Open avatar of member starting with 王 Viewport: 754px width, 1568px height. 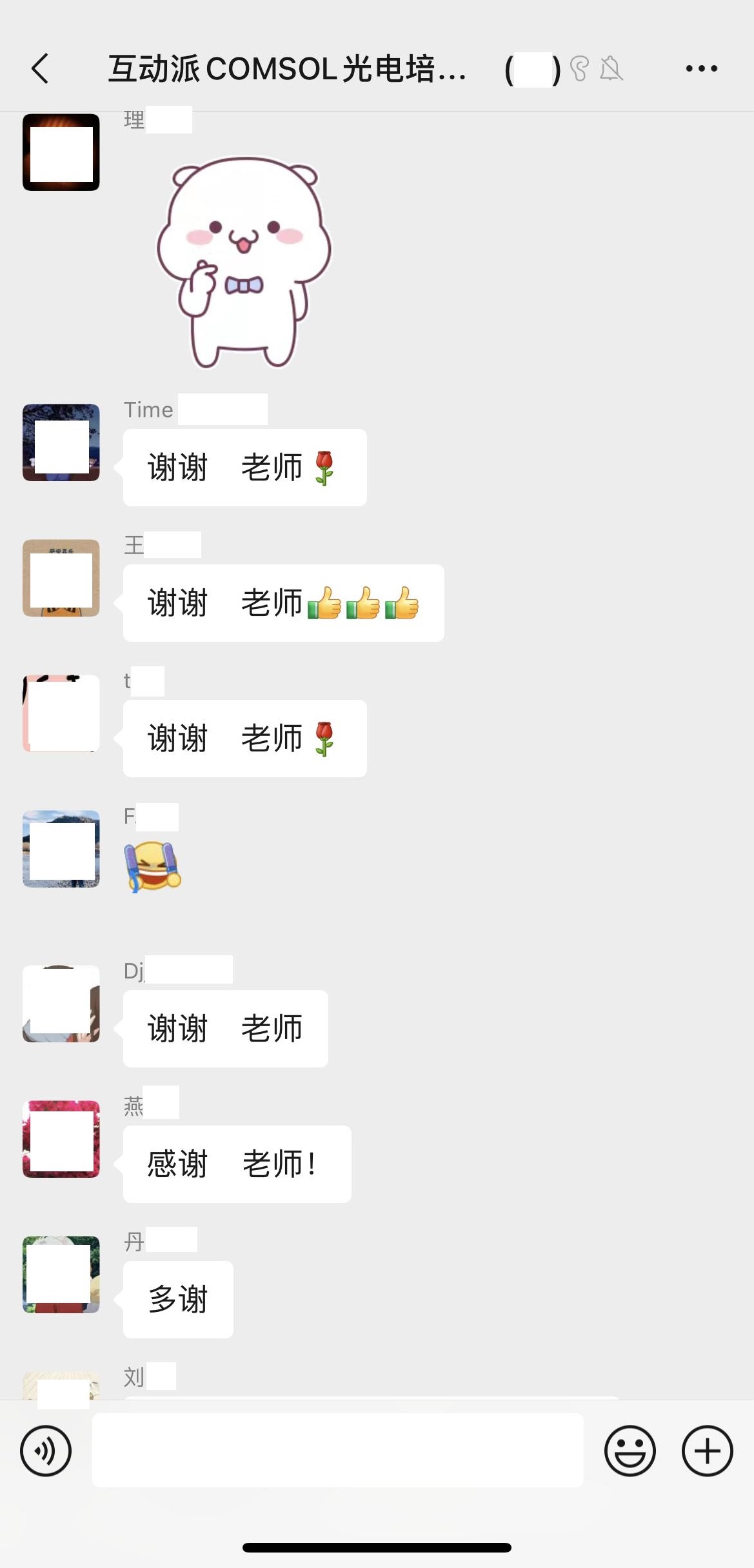(61, 578)
